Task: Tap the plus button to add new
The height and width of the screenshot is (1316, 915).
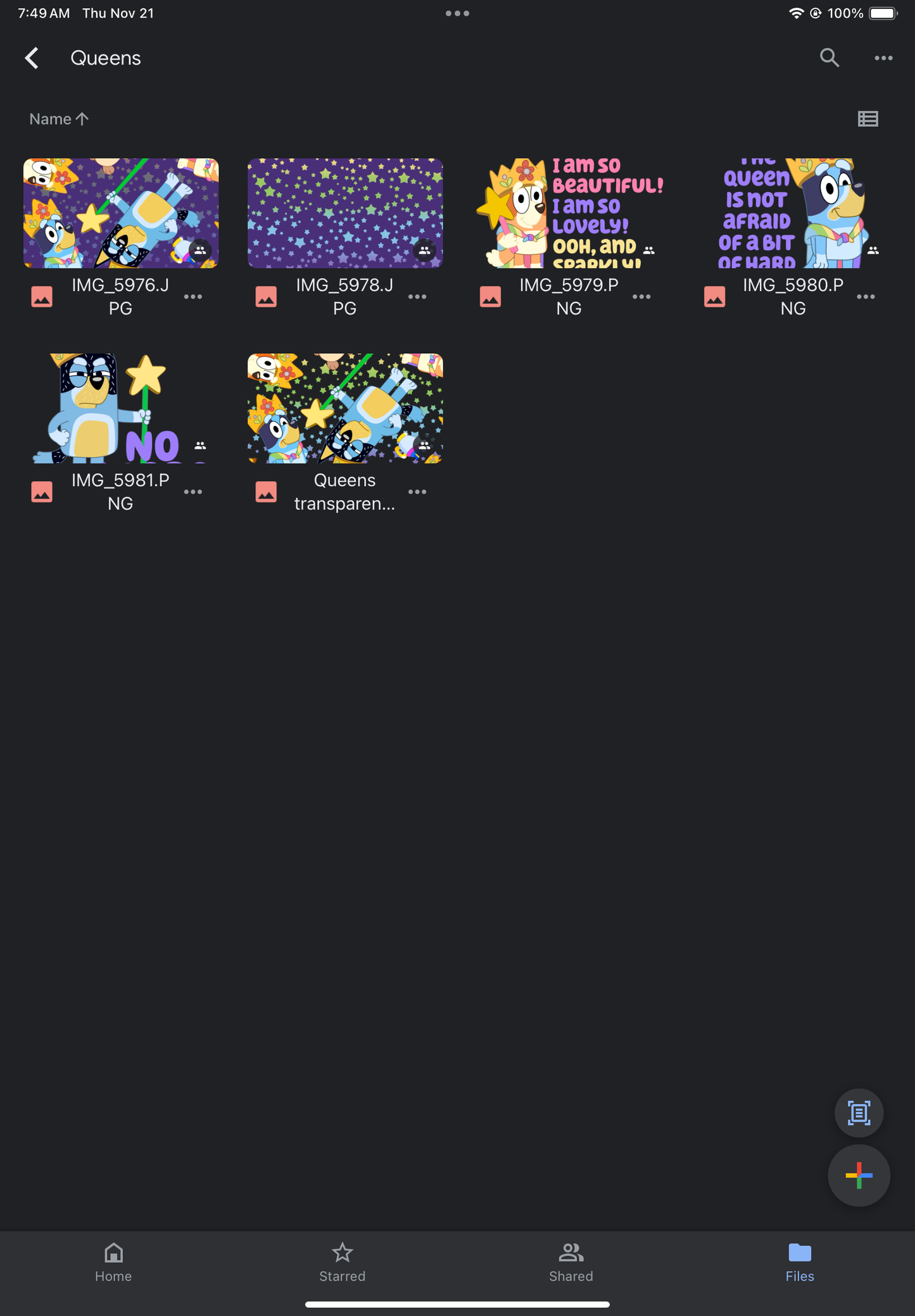Action: coord(859,1175)
